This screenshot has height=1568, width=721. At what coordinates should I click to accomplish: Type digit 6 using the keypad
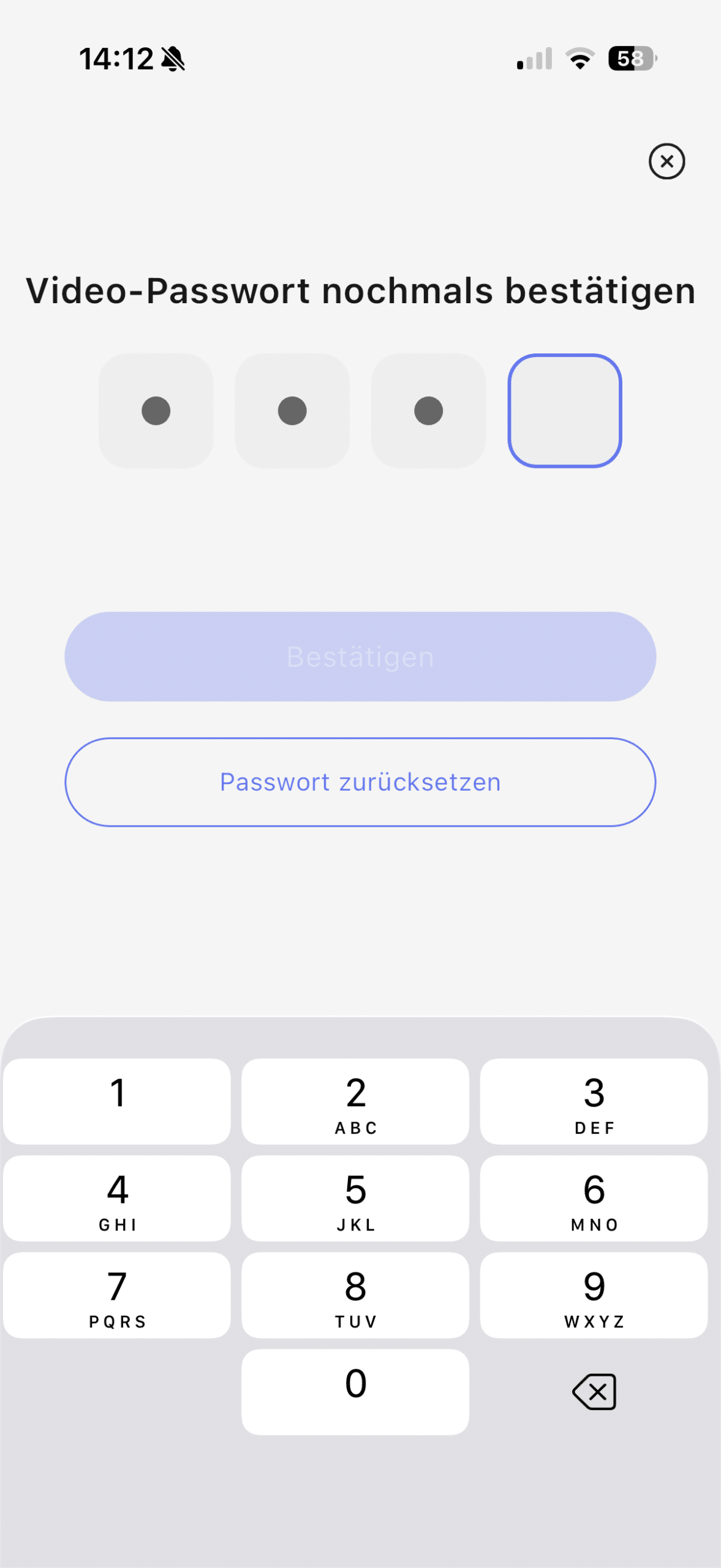(x=594, y=1198)
